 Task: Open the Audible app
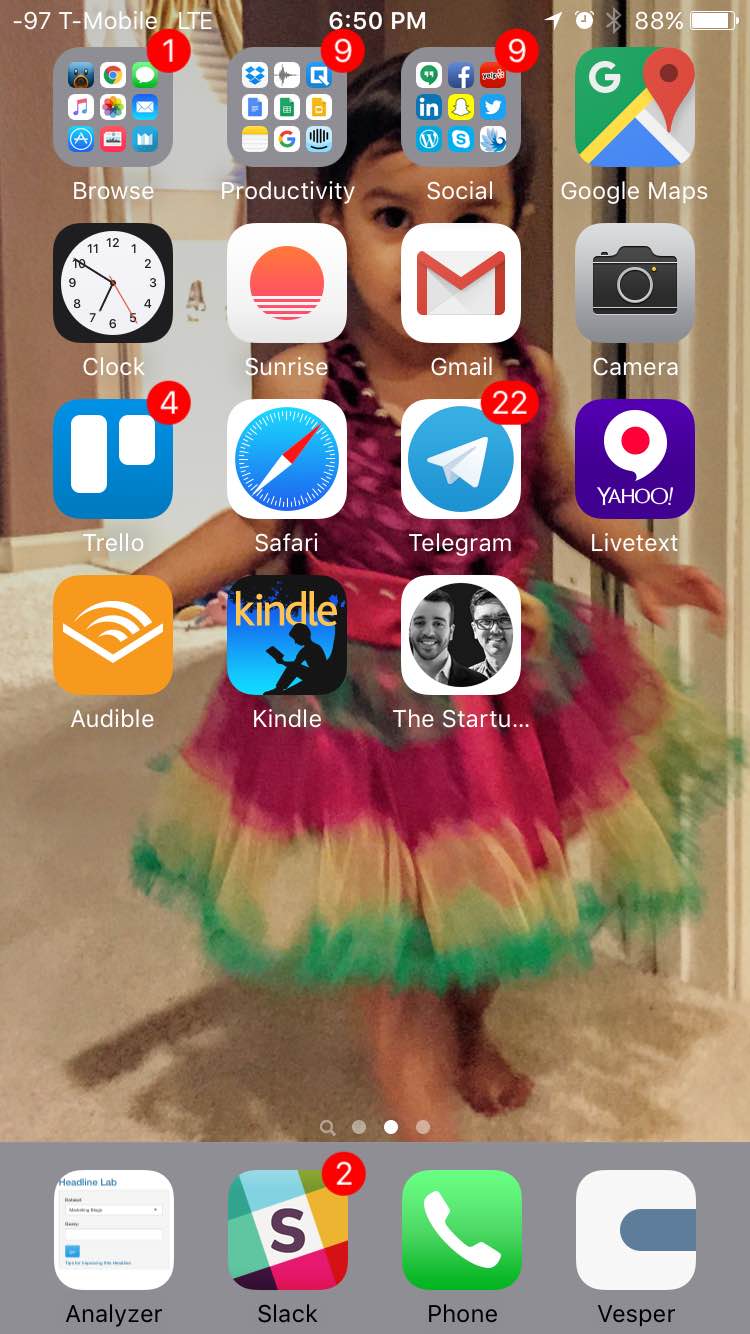tap(113, 635)
